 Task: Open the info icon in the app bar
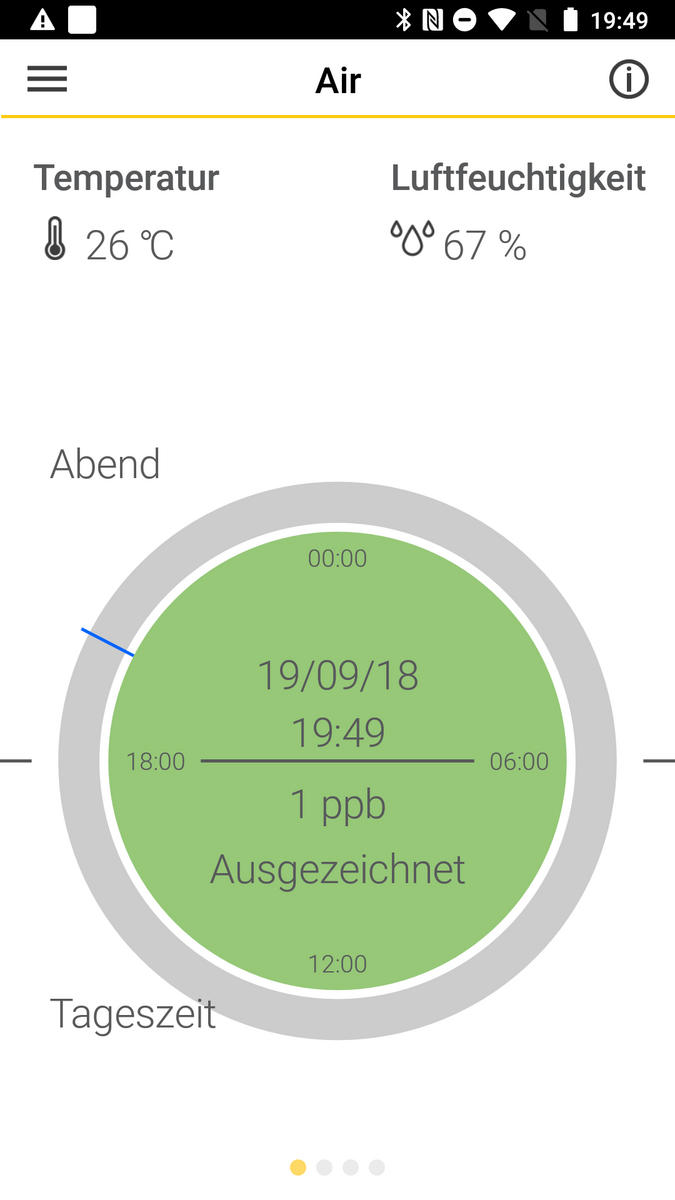click(629, 80)
